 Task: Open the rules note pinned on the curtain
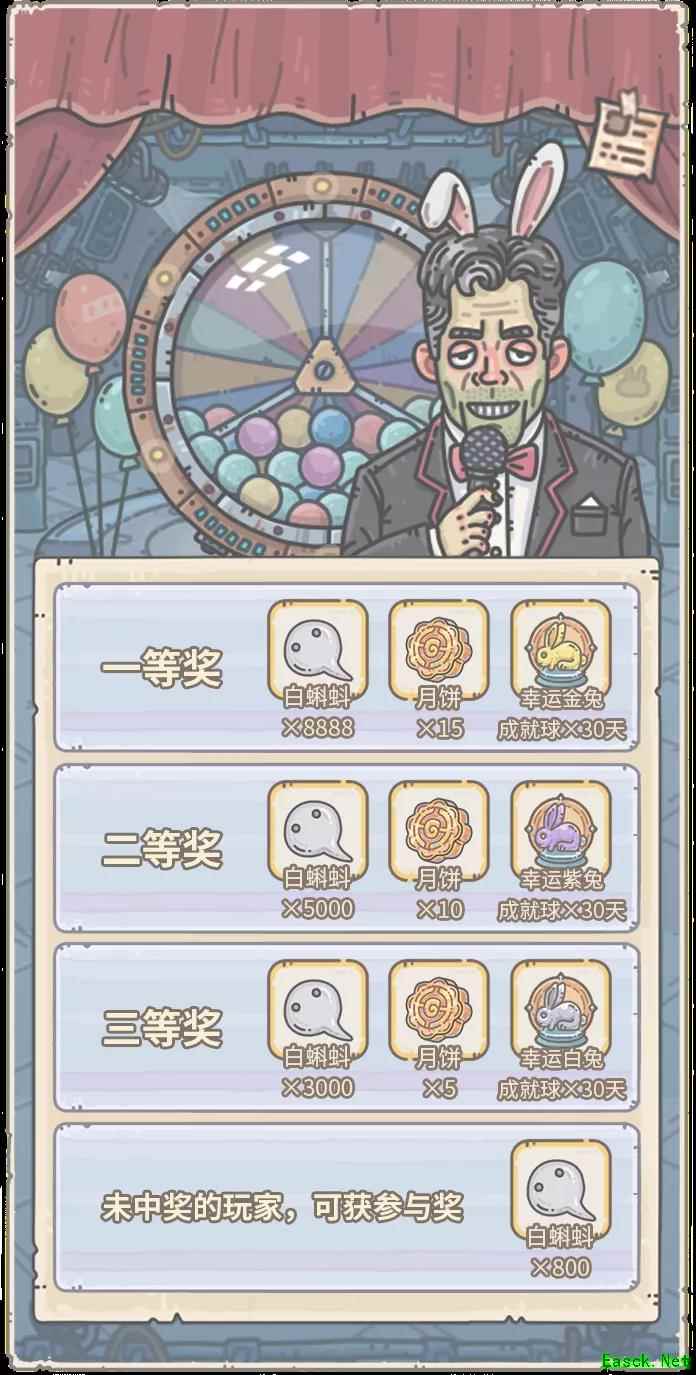pyautogui.click(x=628, y=135)
